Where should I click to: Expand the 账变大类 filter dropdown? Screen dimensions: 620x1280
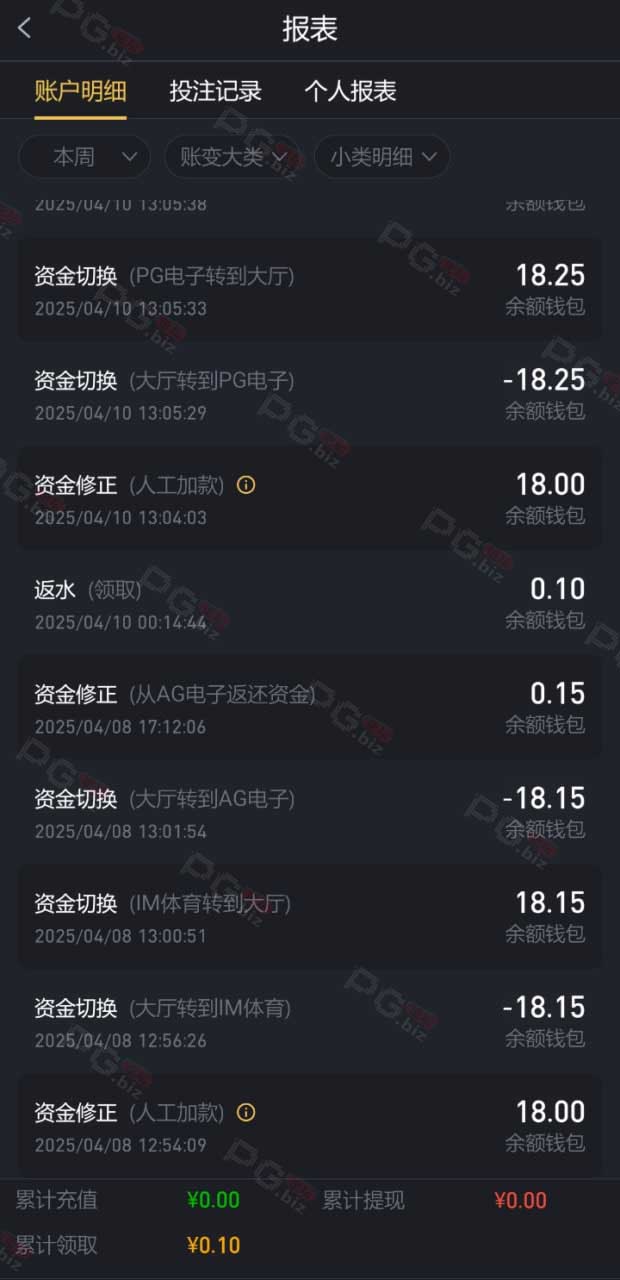[232, 157]
